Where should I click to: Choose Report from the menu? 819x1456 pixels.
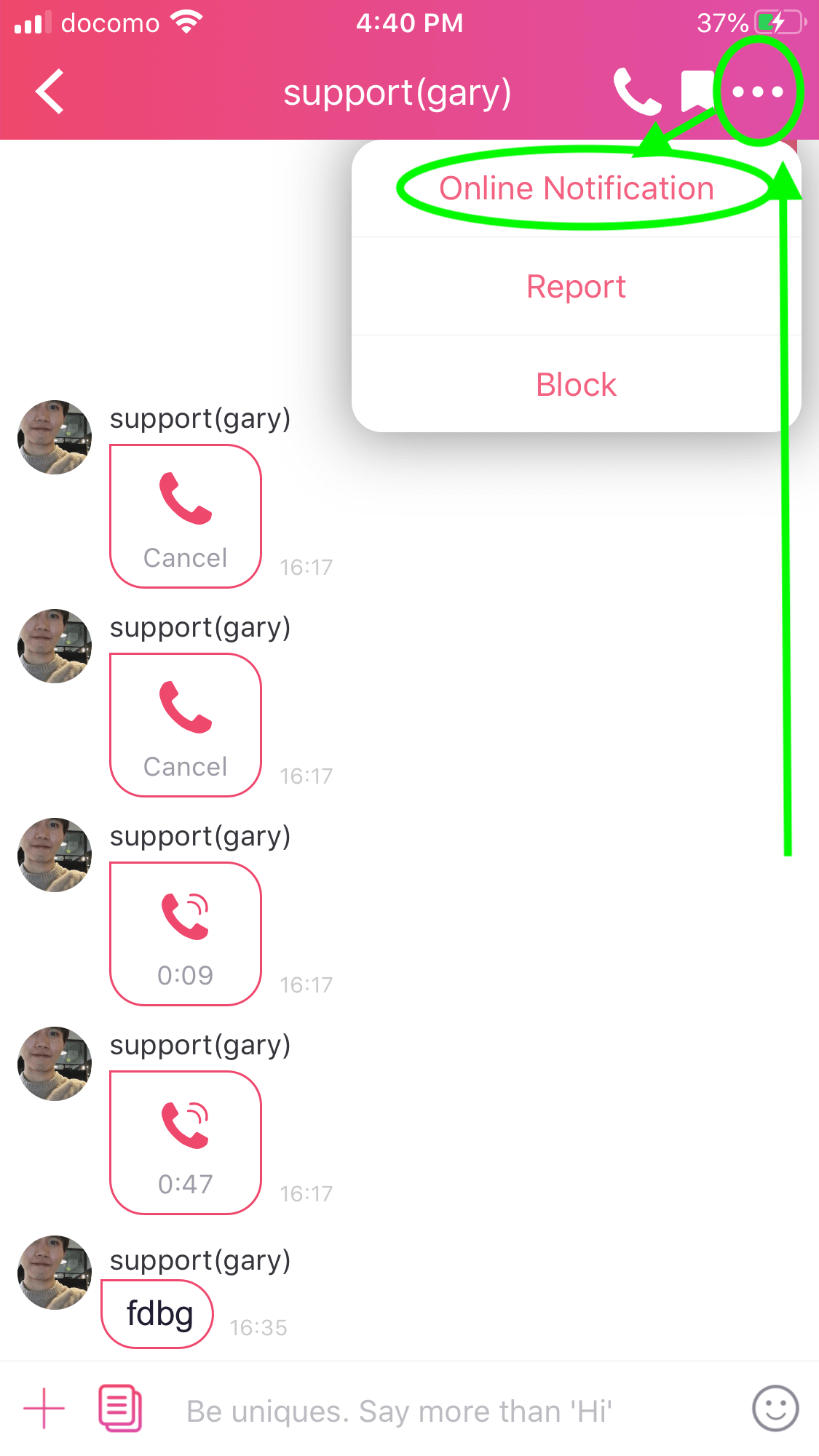coord(576,287)
